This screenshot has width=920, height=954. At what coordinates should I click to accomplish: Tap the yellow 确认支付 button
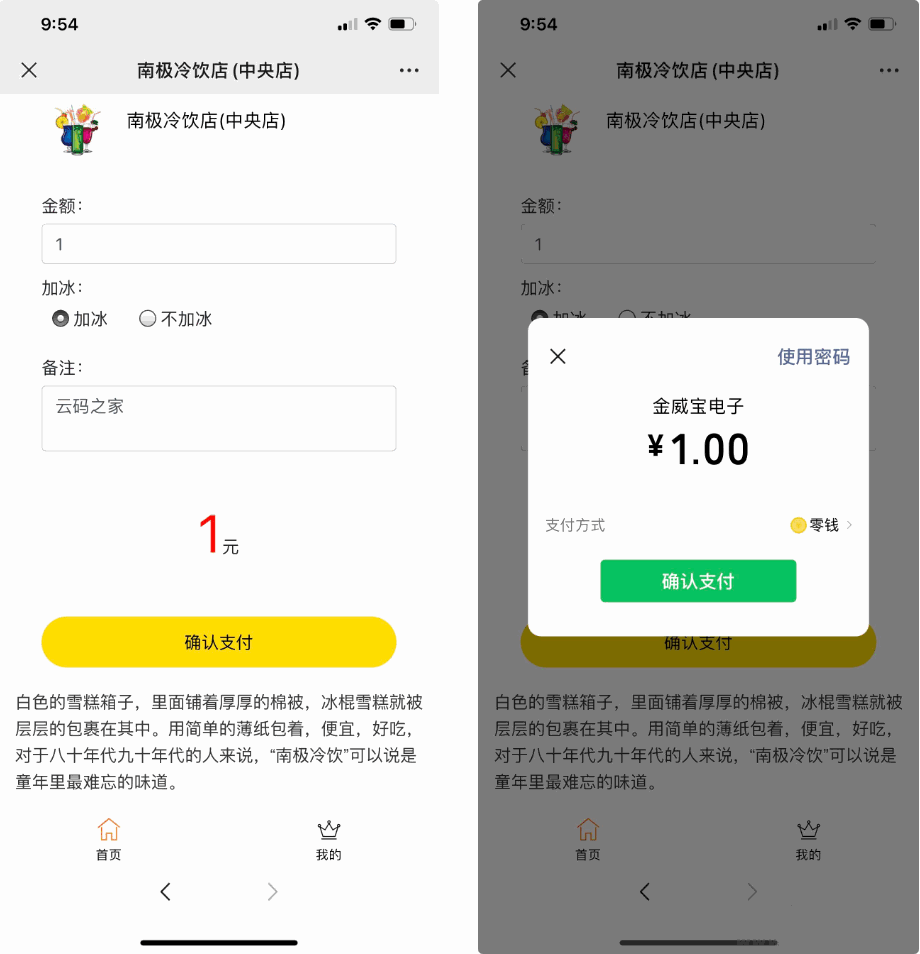[218, 642]
